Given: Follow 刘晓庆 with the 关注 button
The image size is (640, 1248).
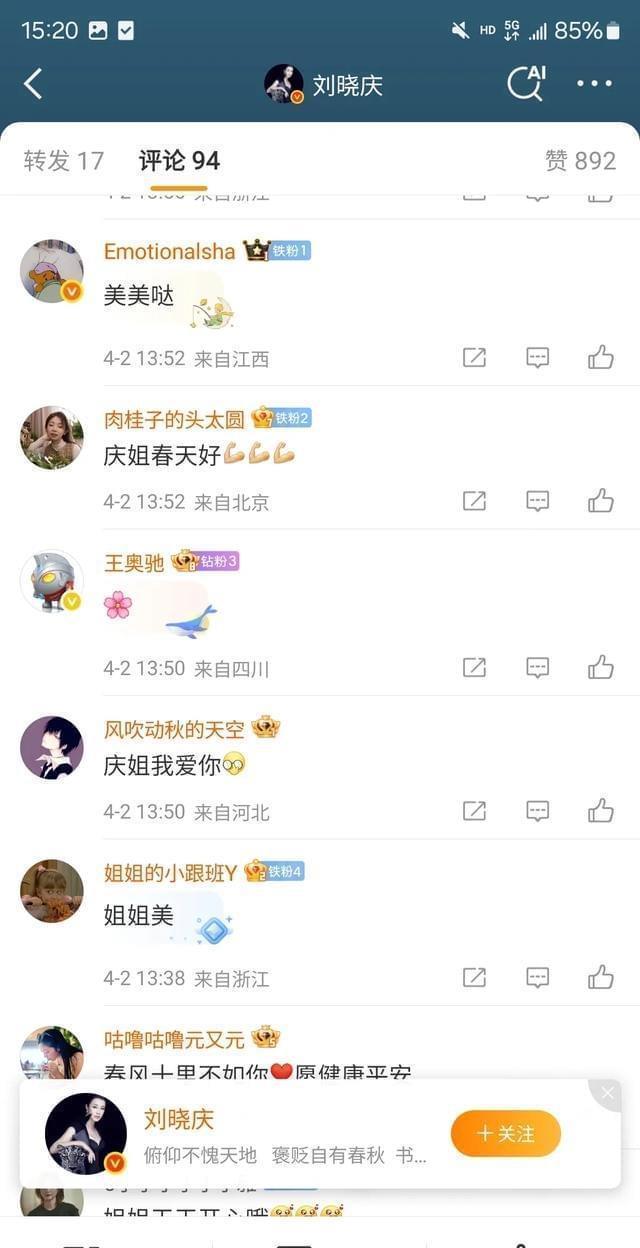Looking at the screenshot, I should [505, 1133].
